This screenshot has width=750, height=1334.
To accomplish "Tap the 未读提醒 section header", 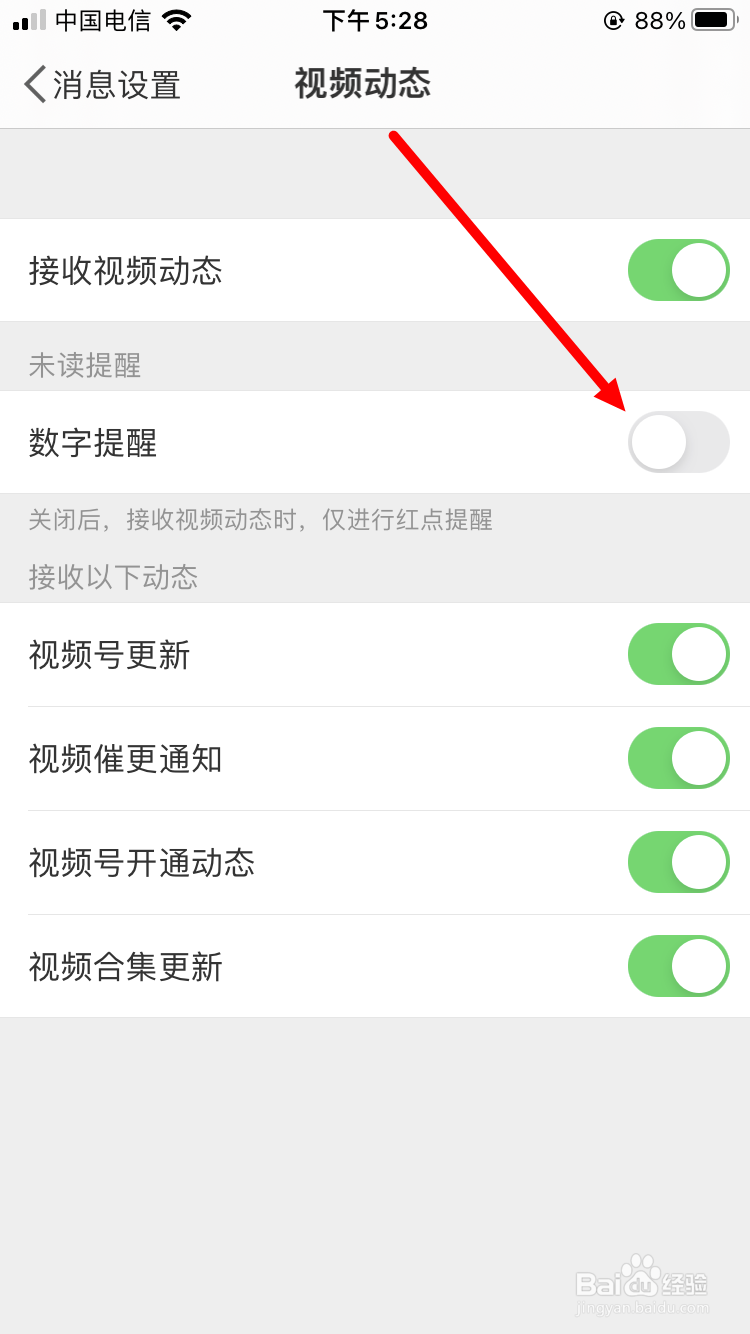I will tap(82, 367).
